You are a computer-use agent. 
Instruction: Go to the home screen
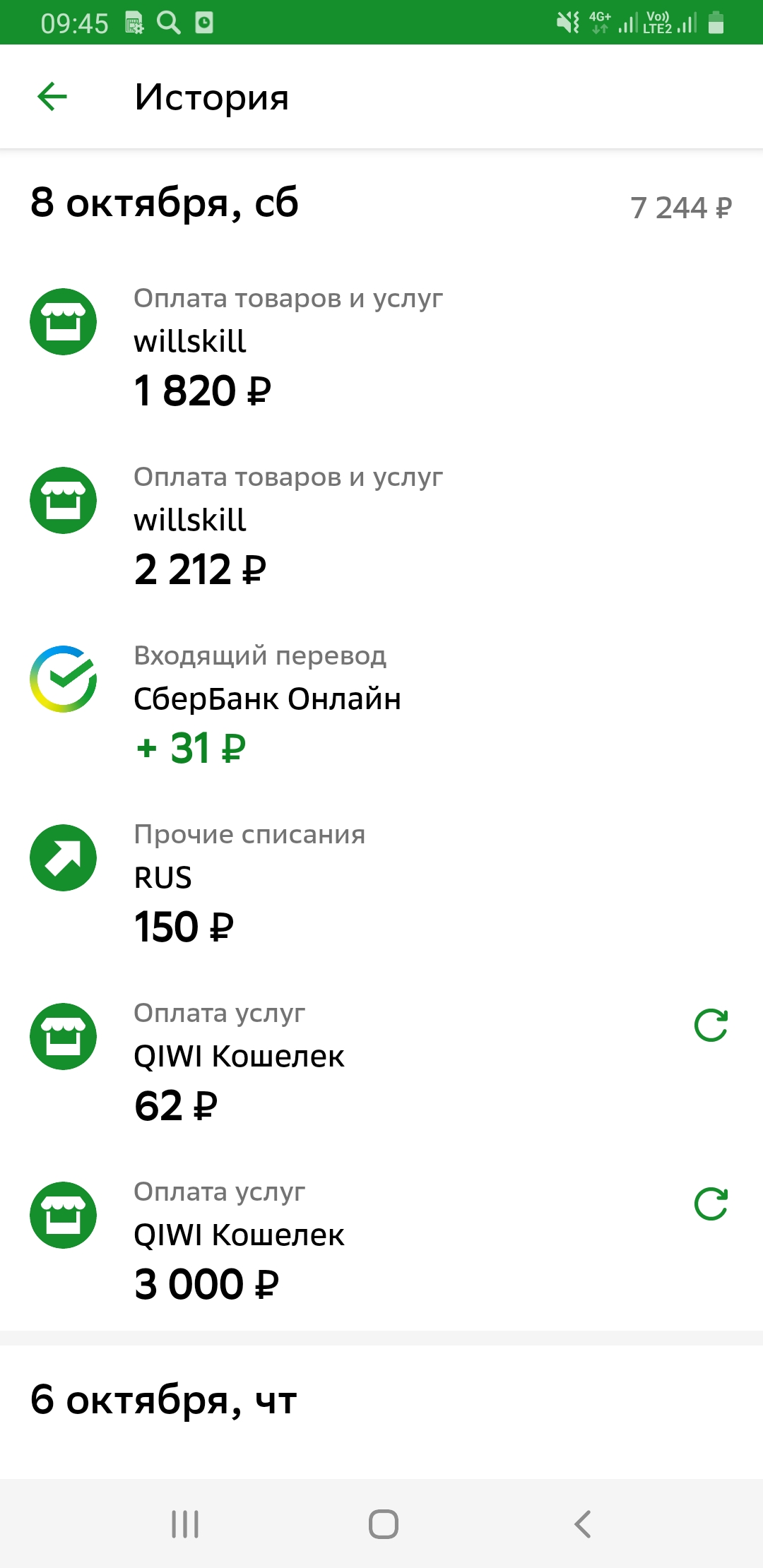(x=383, y=1524)
